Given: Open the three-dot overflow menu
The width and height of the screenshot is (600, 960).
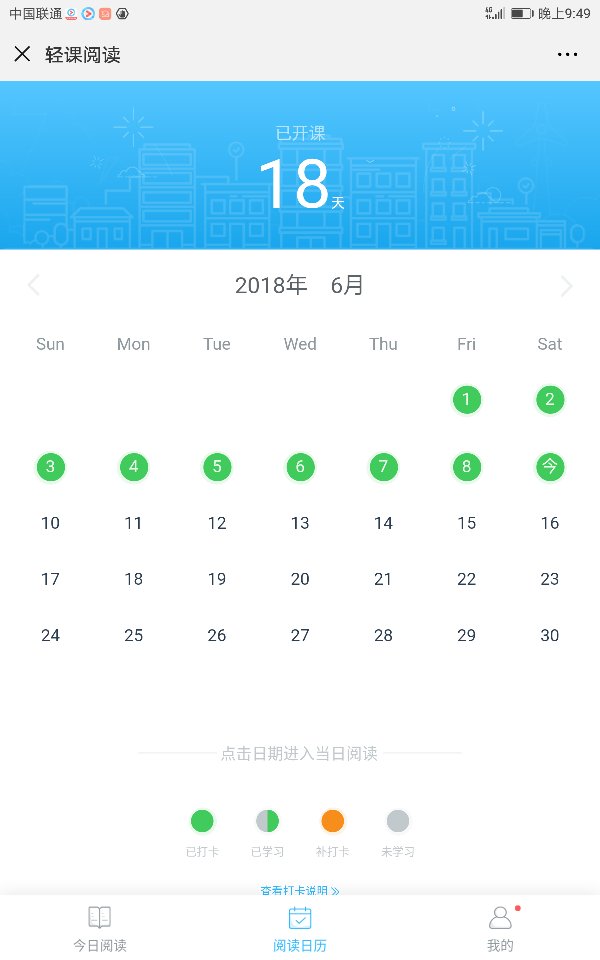Looking at the screenshot, I should pyautogui.click(x=567, y=54).
